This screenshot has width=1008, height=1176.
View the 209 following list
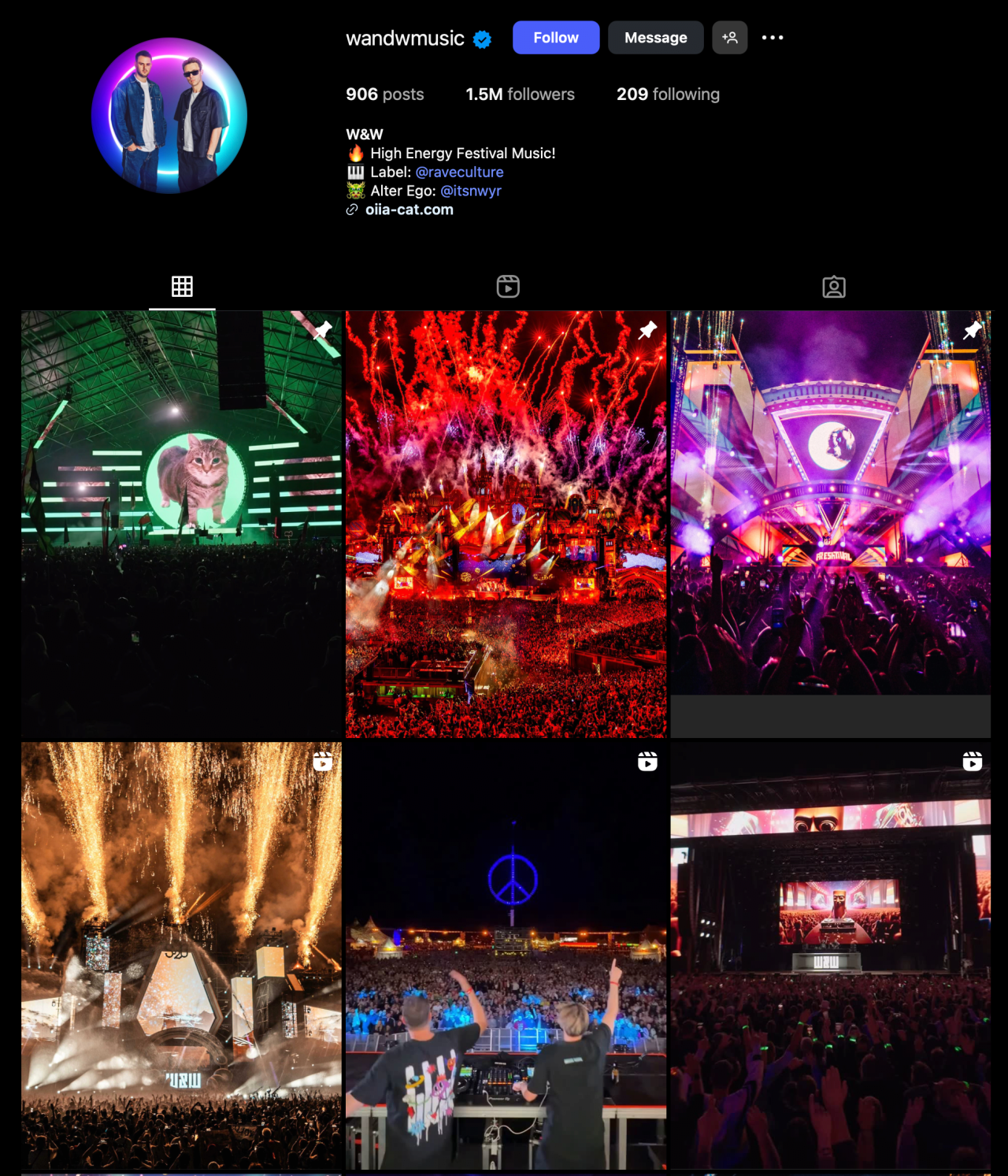668,95
